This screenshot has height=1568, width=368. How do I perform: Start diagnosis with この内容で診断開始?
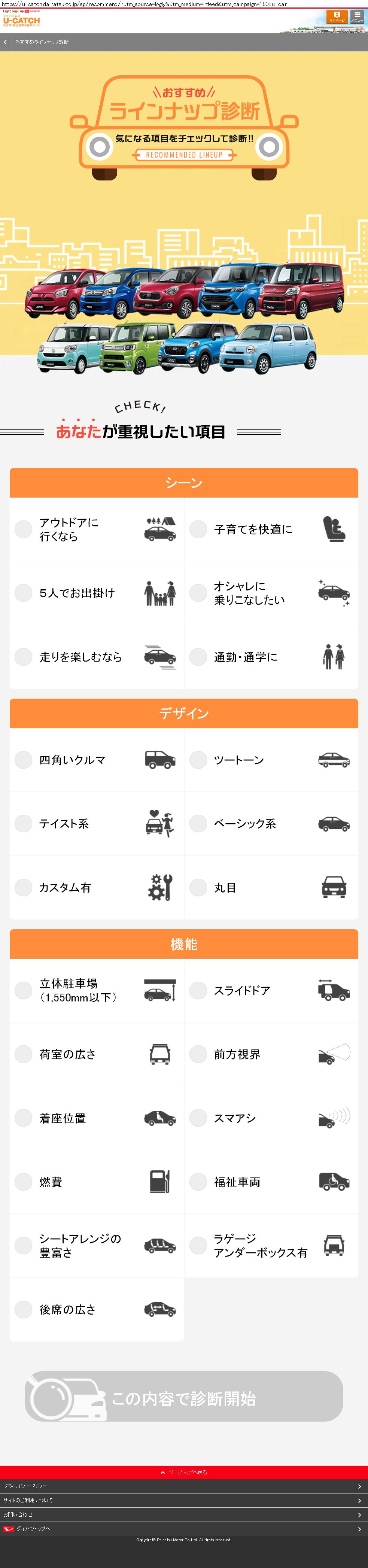(184, 1398)
